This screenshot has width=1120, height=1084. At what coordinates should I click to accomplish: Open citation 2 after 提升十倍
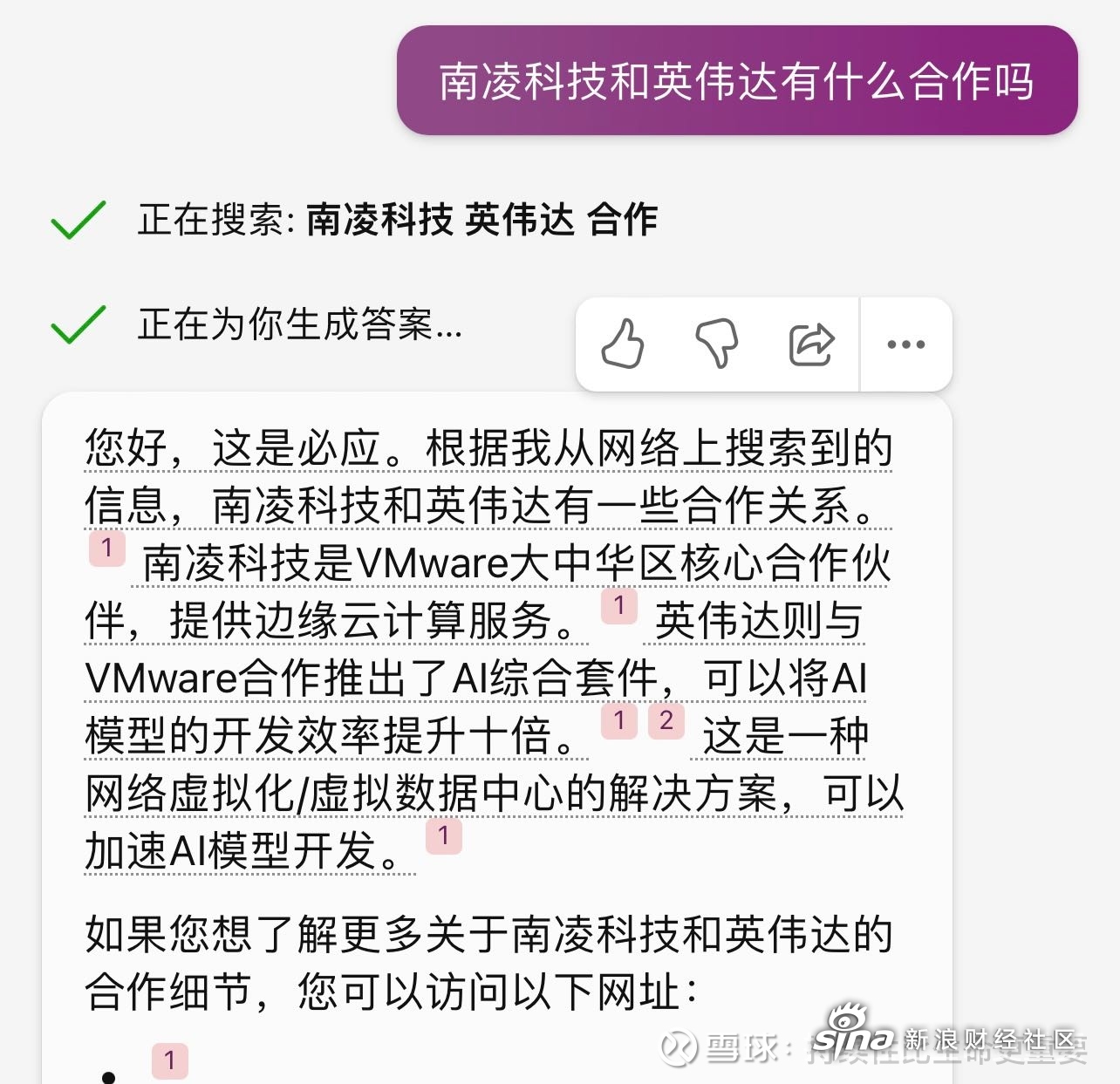tap(666, 720)
